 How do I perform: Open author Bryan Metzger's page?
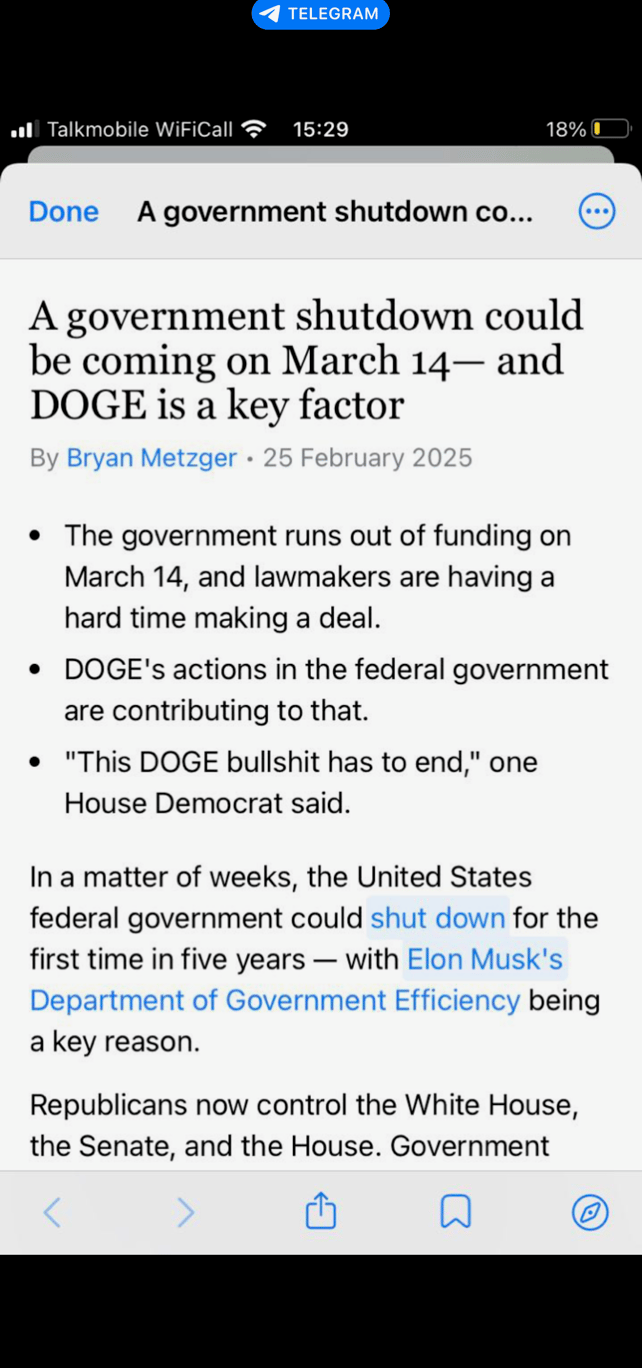pos(151,458)
